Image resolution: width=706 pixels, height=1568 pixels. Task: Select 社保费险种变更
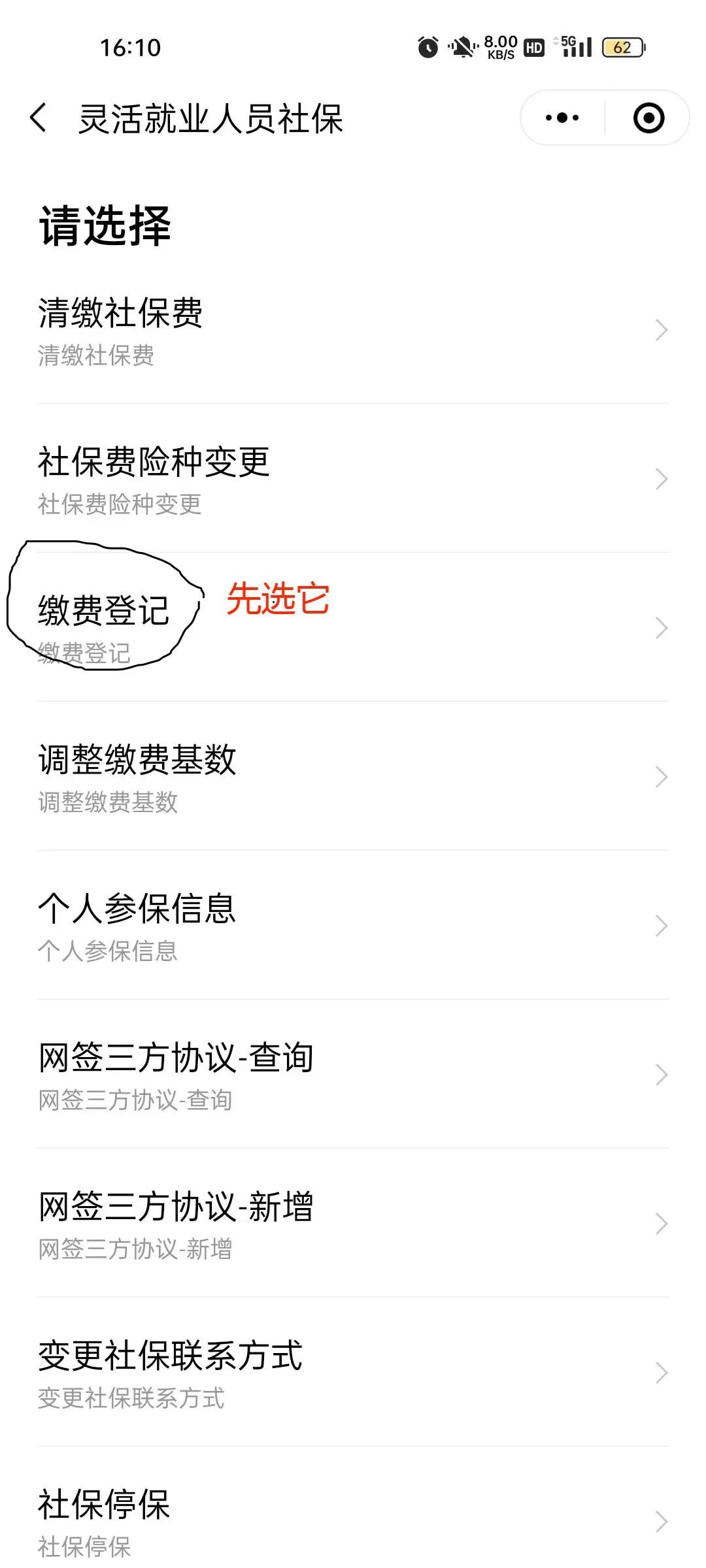coord(353,478)
